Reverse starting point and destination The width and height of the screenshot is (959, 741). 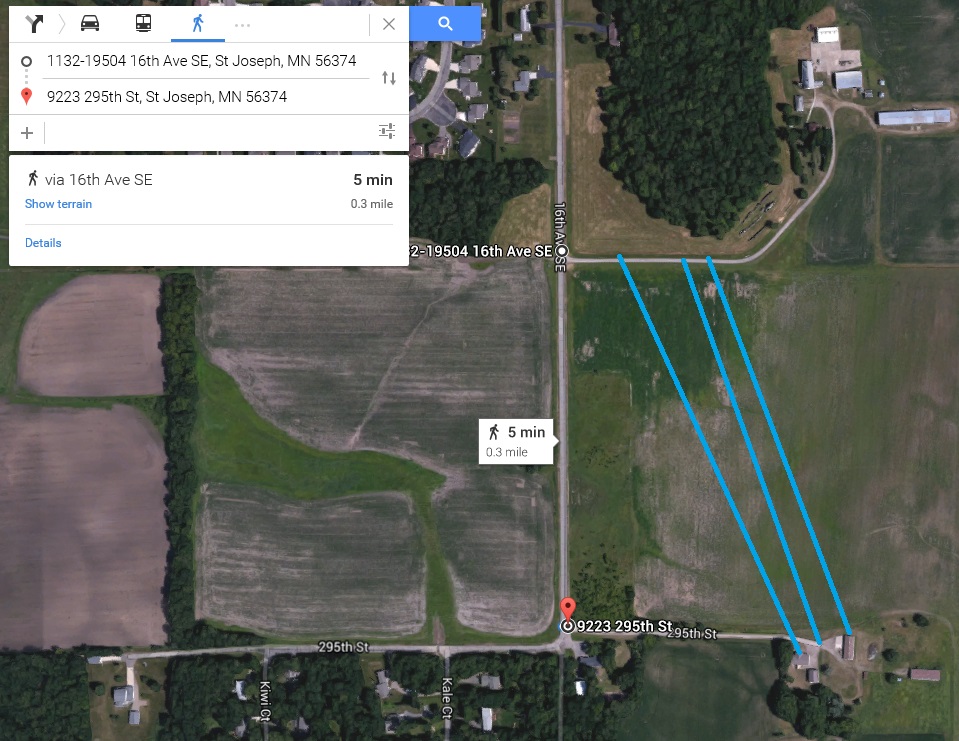(389, 78)
